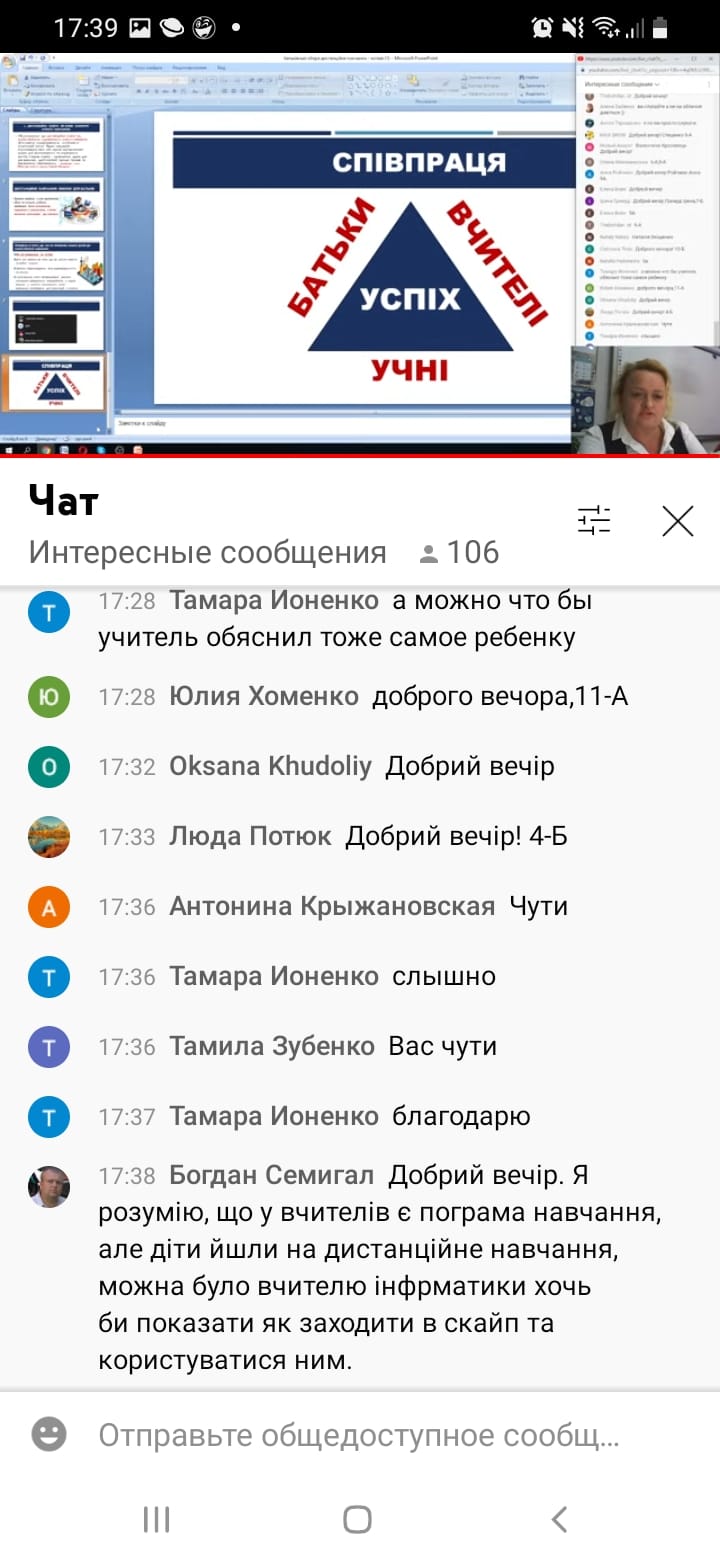The image size is (720, 1560).
Task: Open Богдан Семигал's chat message
Action: point(380,1267)
